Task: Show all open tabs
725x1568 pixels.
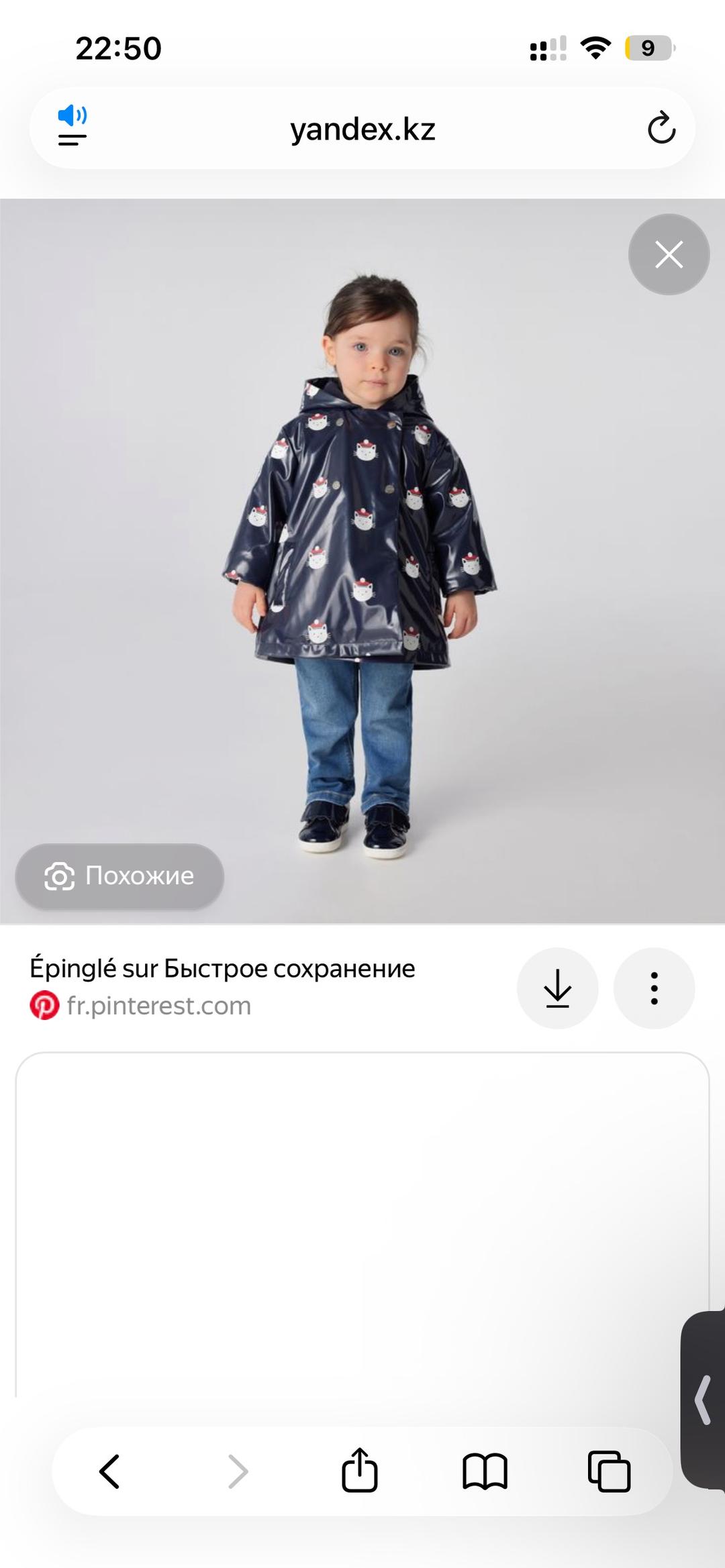Action: [609, 1472]
